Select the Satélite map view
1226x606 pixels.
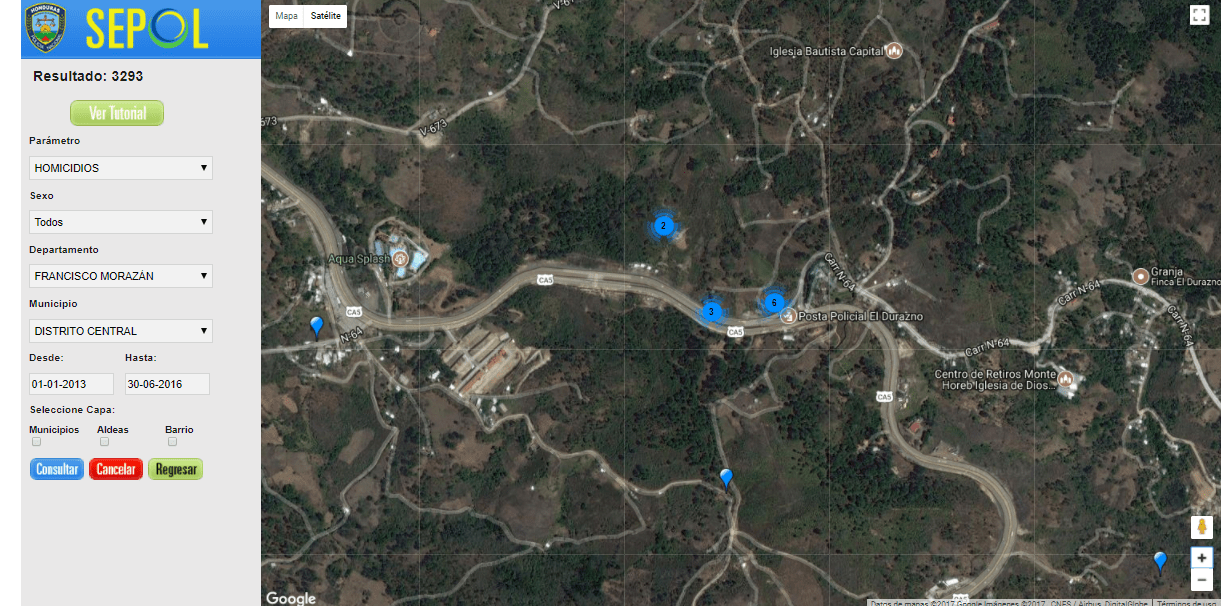click(325, 16)
